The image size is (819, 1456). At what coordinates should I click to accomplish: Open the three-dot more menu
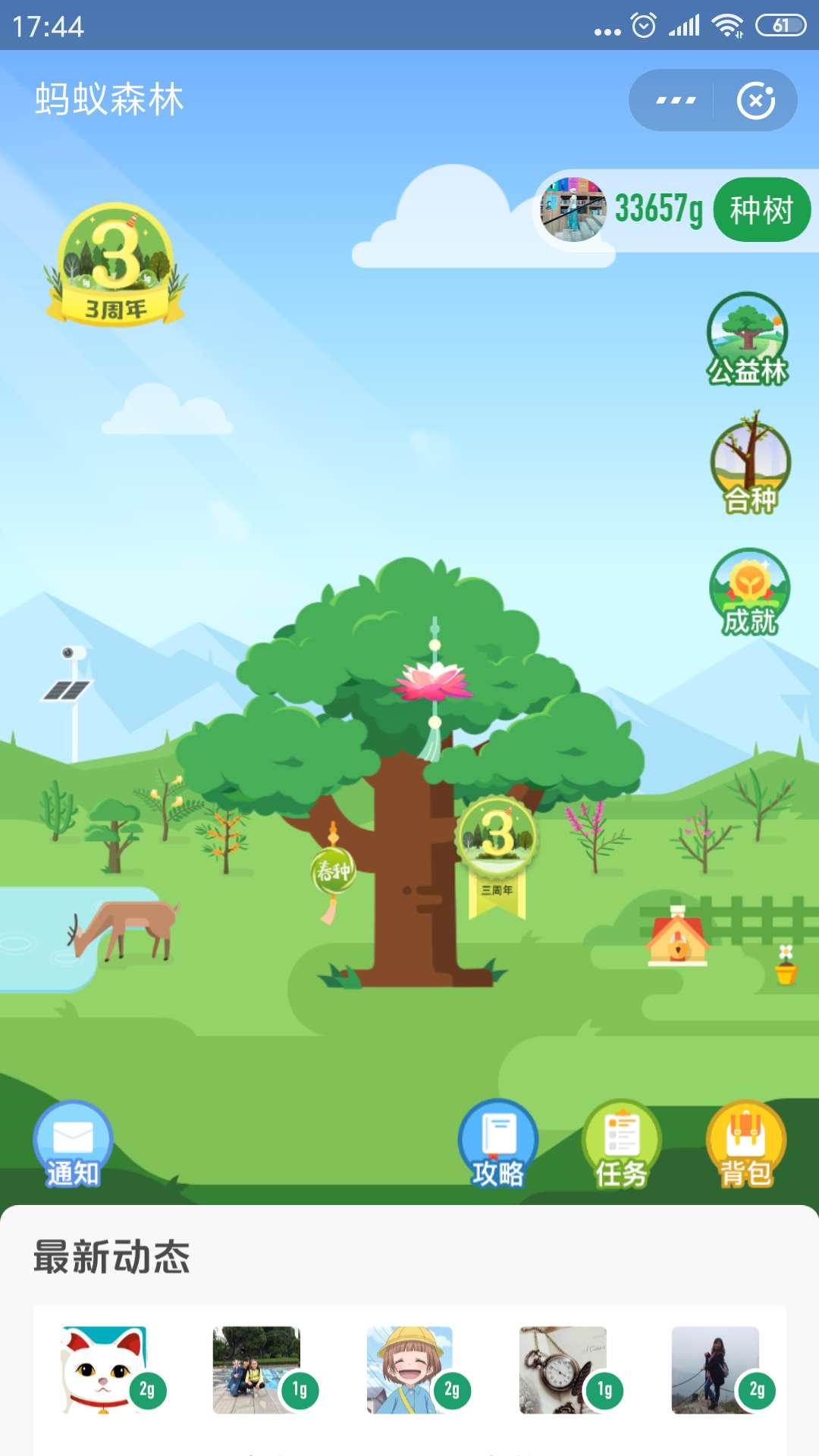(675, 100)
